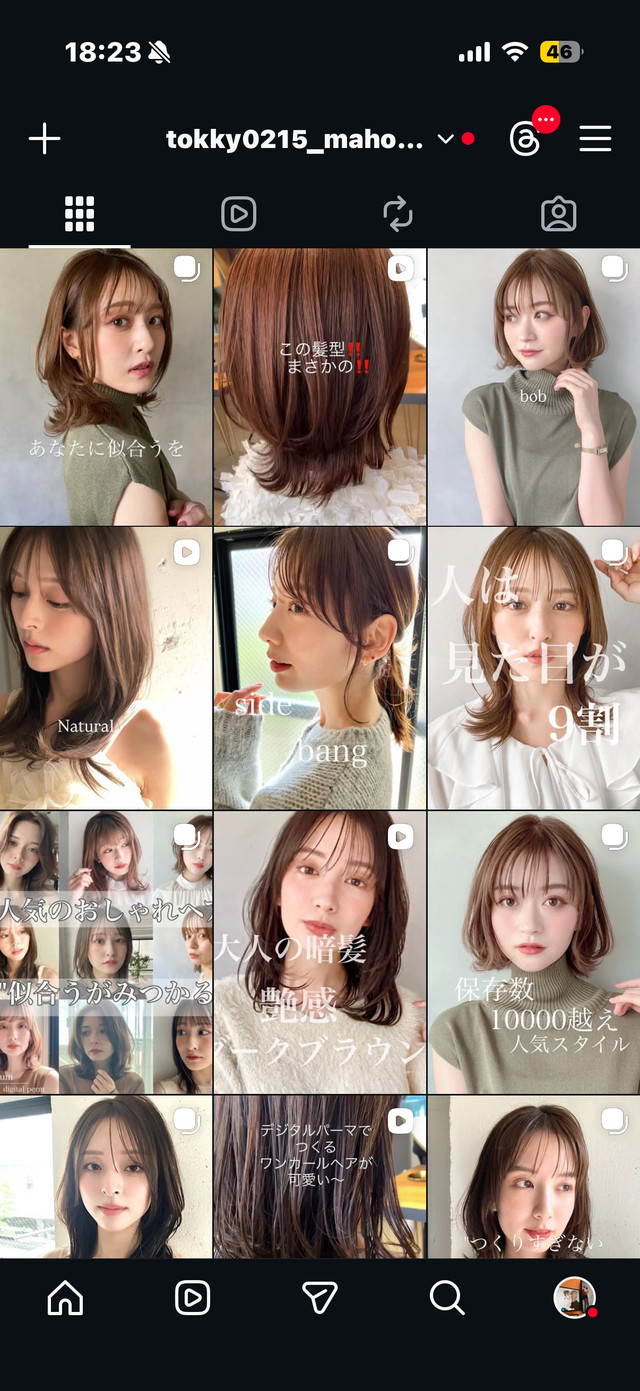640x1391 pixels.
Task: Switch to the reposts tab
Action: coord(398,214)
